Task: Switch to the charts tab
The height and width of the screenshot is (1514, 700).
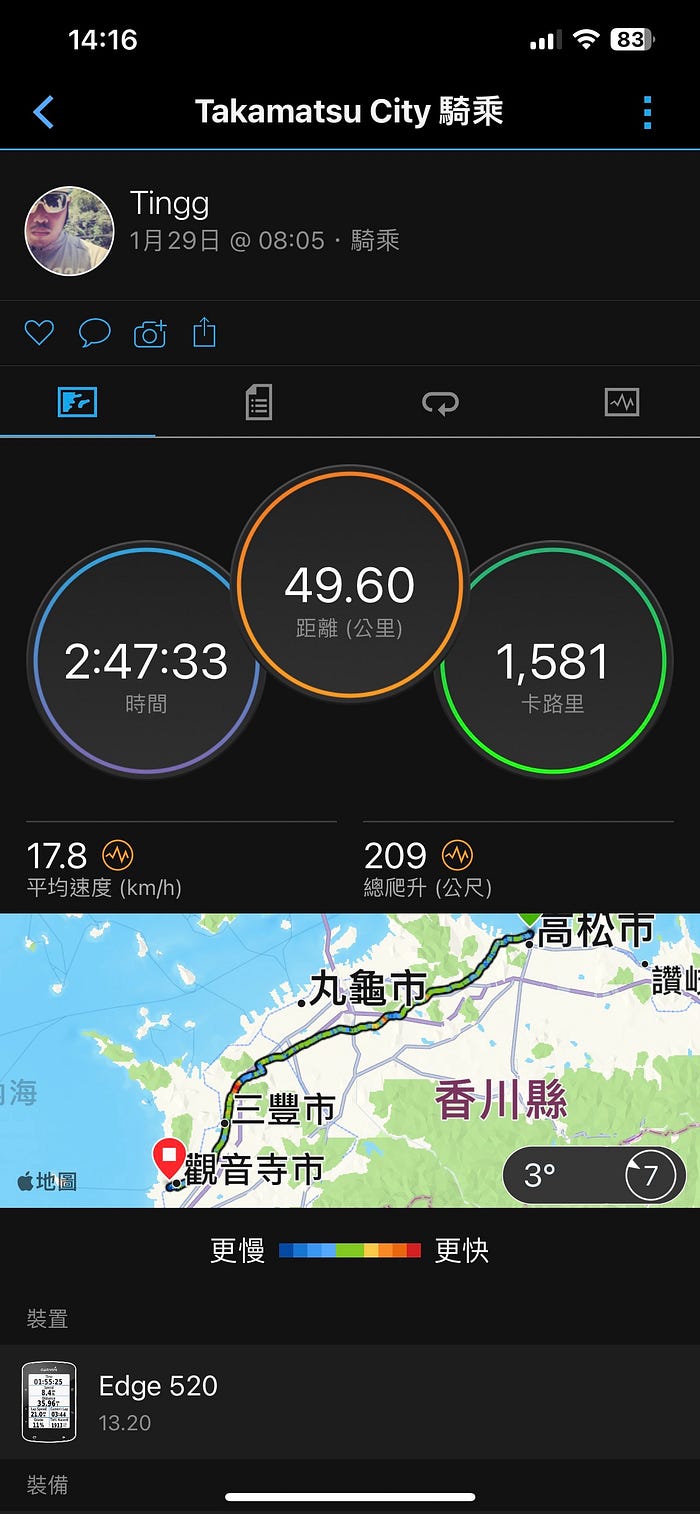Action: [622, 403]
